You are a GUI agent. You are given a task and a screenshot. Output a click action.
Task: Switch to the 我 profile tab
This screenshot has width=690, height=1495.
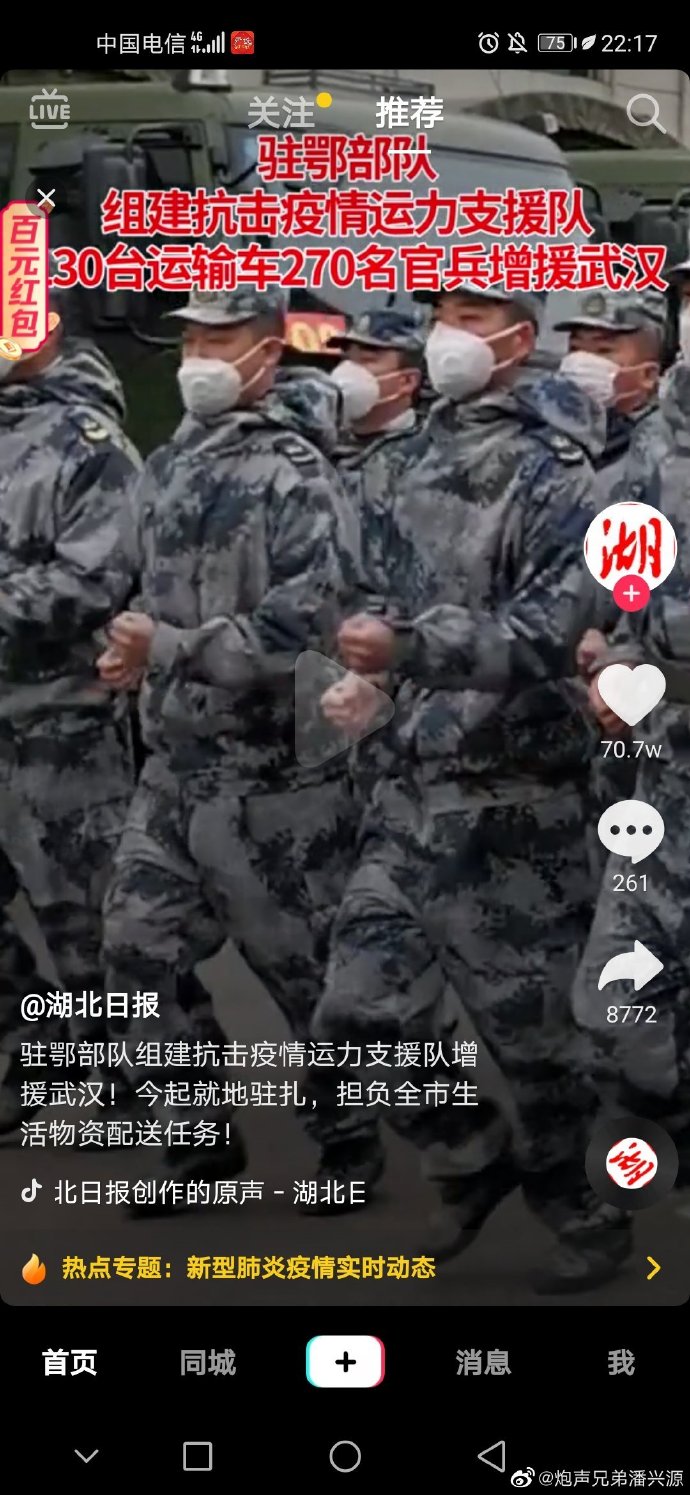[620, 1362]
